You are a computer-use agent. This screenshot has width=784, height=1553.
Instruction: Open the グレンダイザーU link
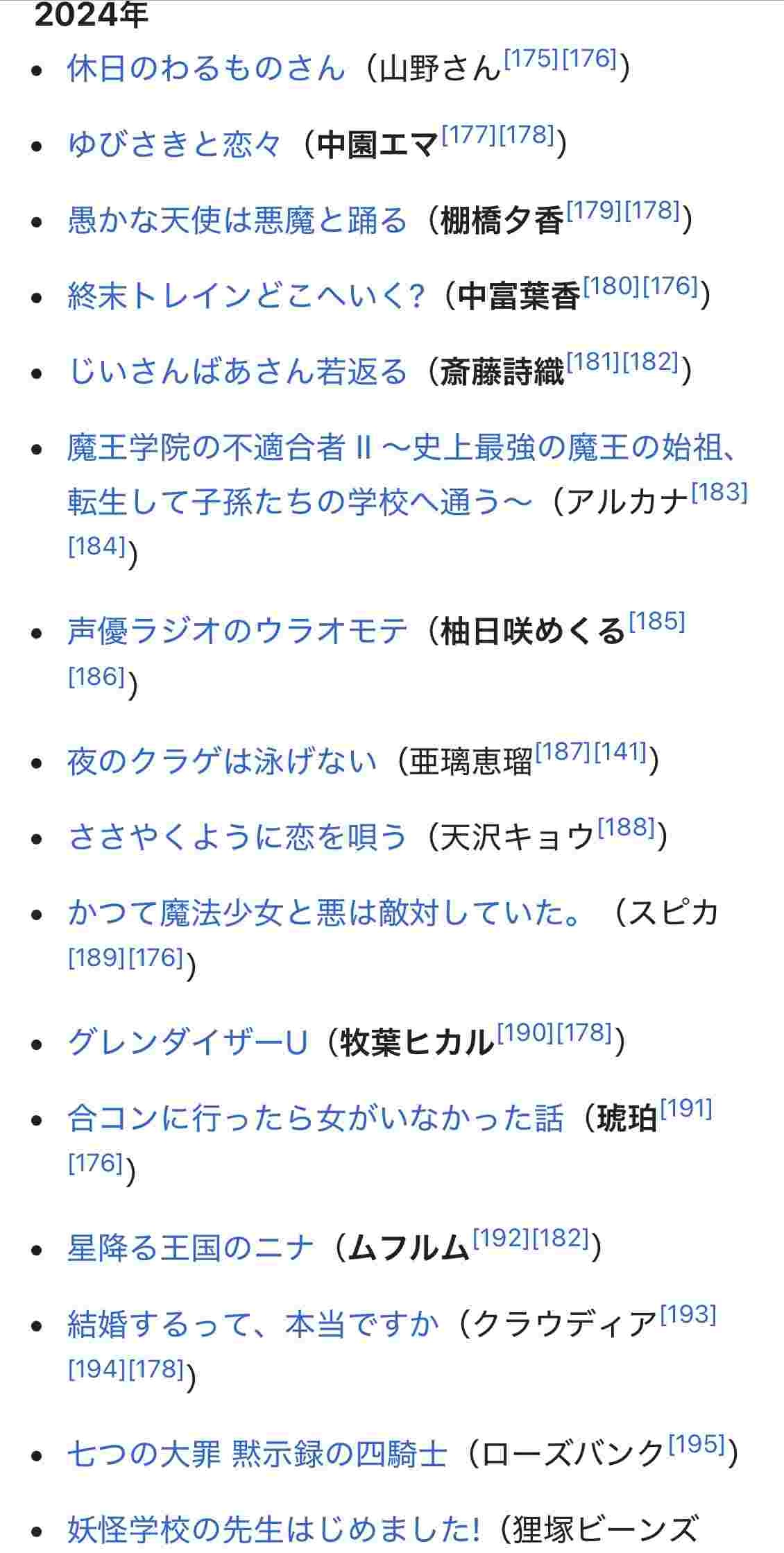click(x=187, y=1043)
